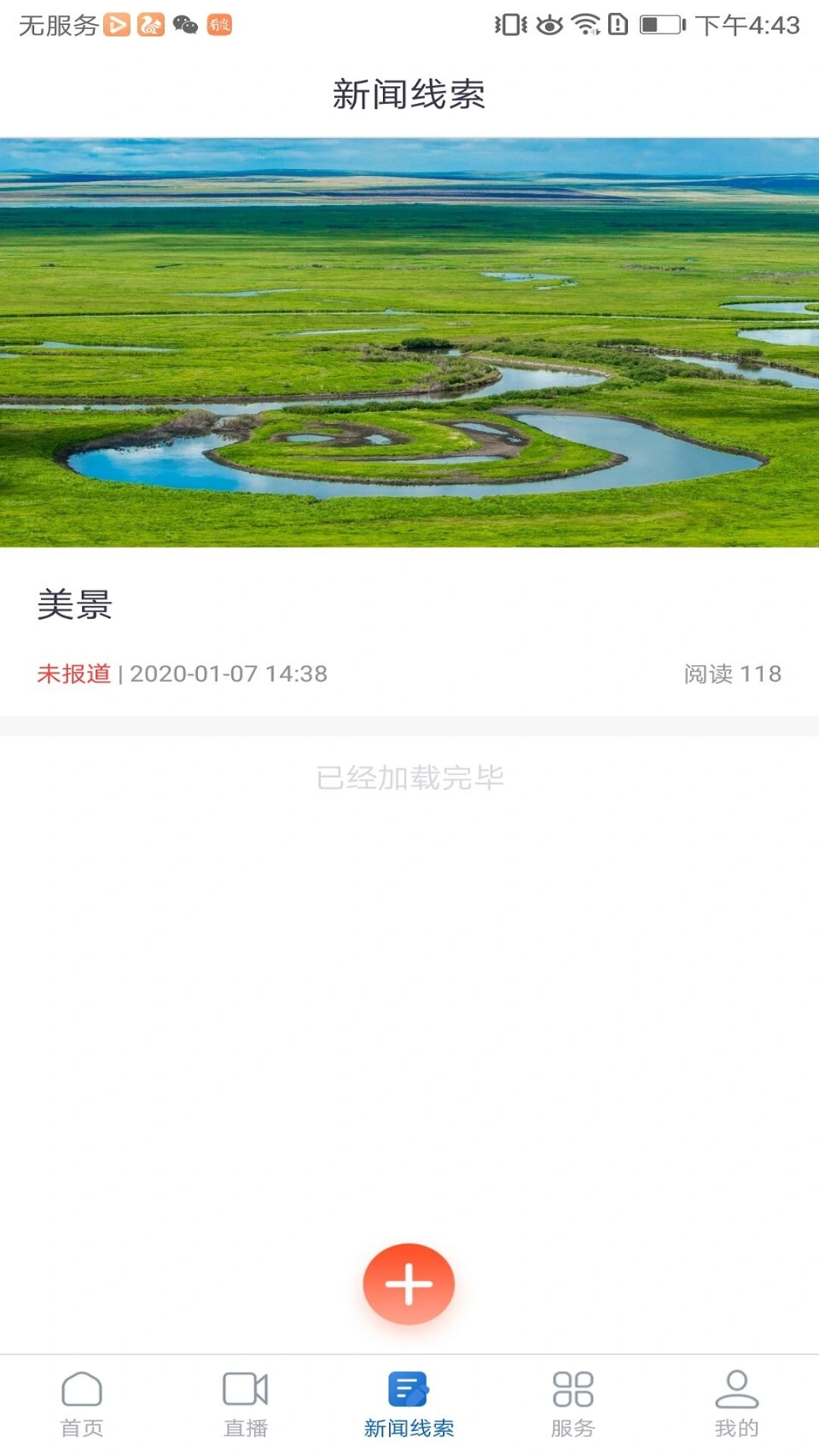Tap the 阅读 118 read count
This screenshot has height=1456, width=819.
coord(732,672)
